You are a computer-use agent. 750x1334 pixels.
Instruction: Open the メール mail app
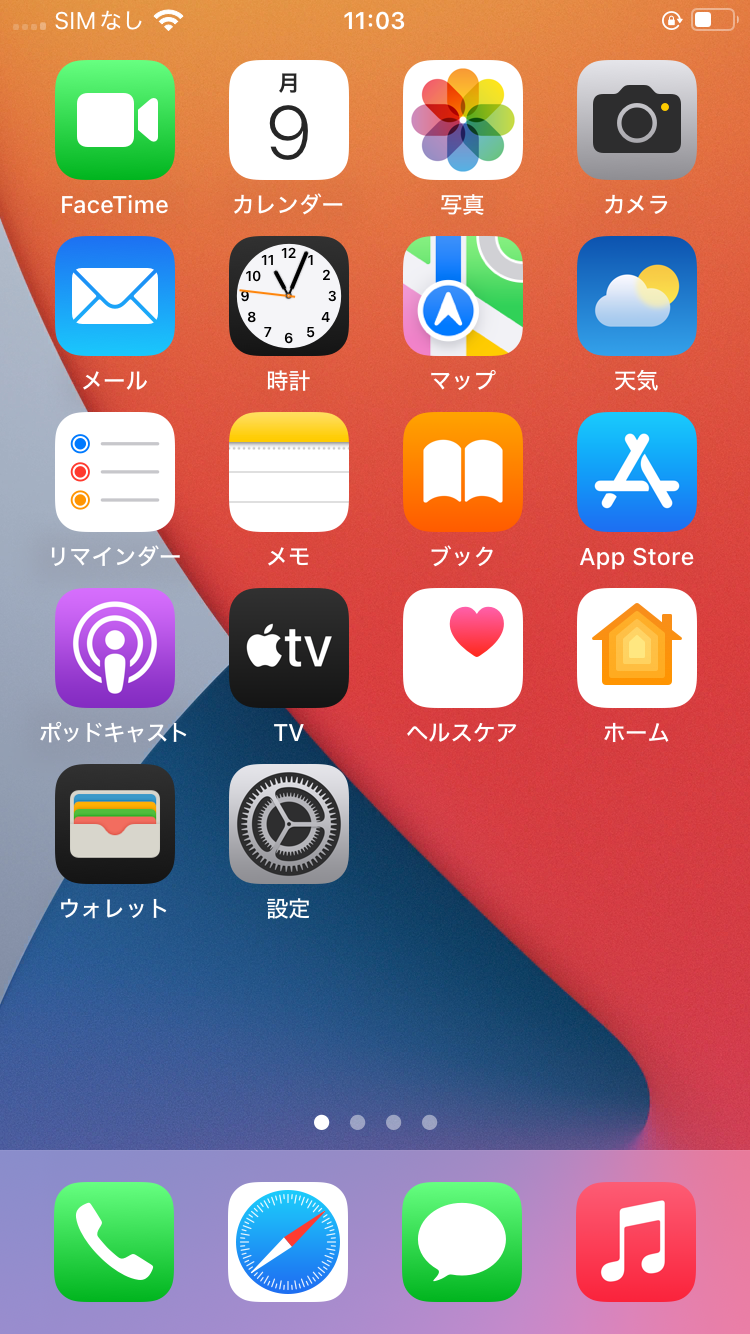click(115, 296)
